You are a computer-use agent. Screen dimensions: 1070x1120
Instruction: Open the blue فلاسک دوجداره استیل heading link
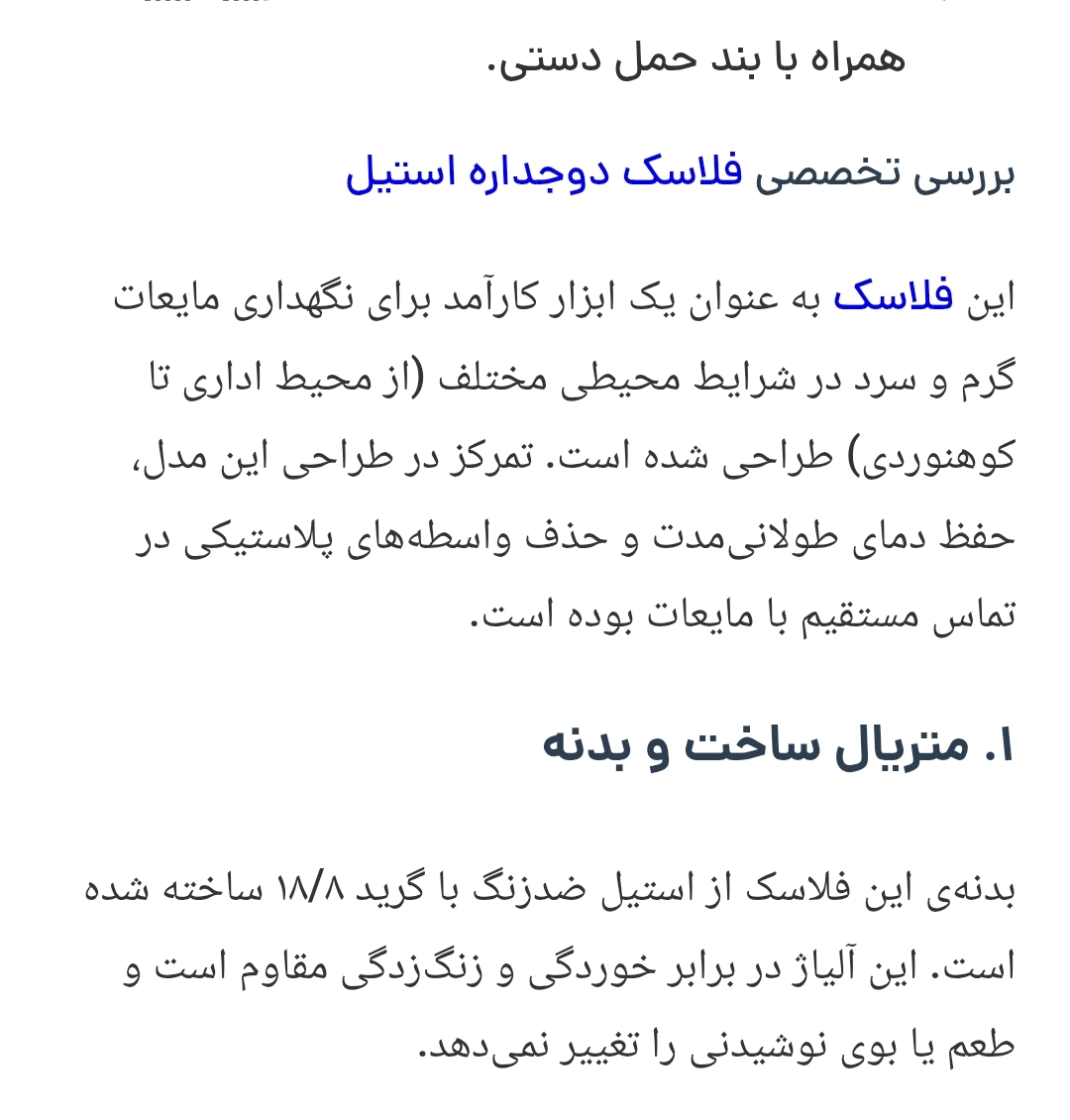click(x=544, y=173)
